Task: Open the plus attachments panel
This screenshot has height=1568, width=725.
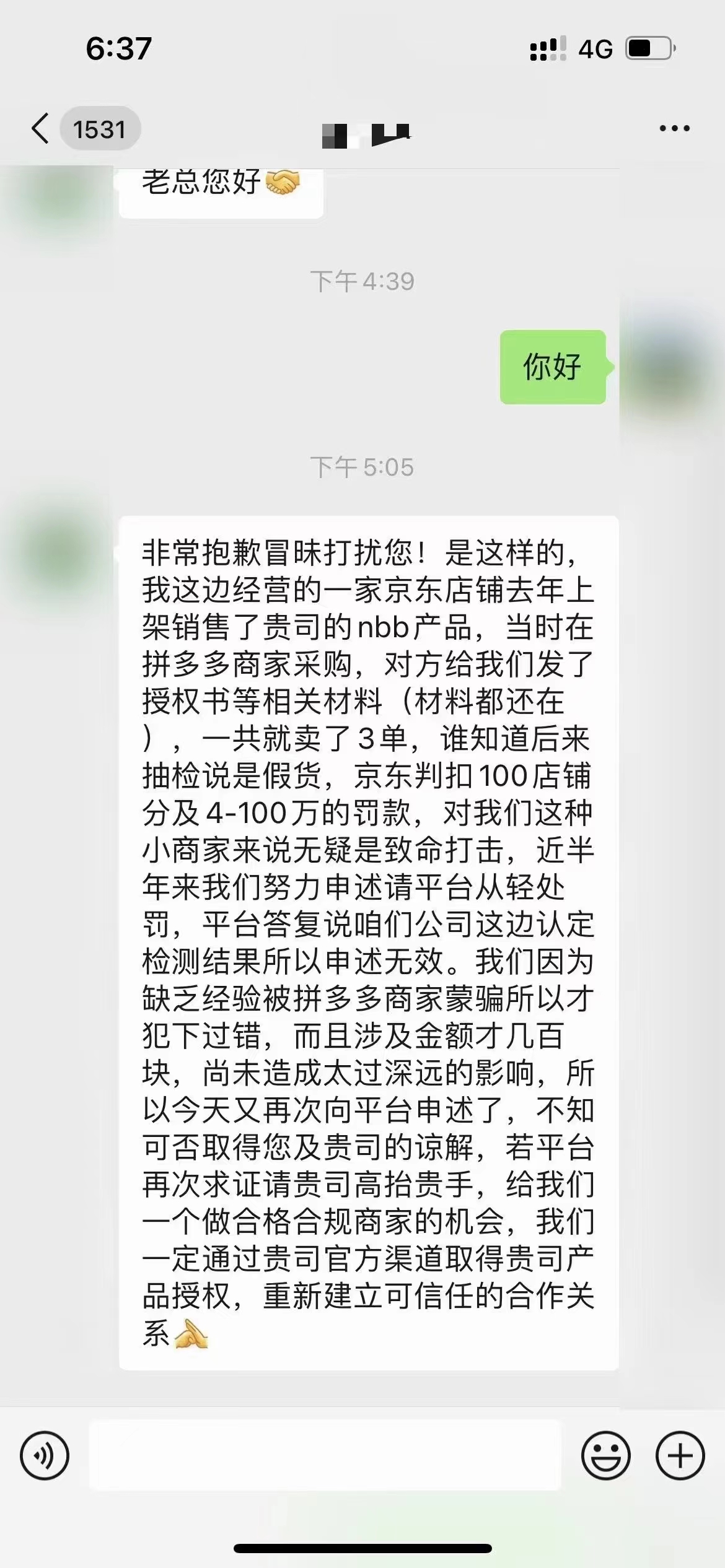Action: tap(680, 1455)
